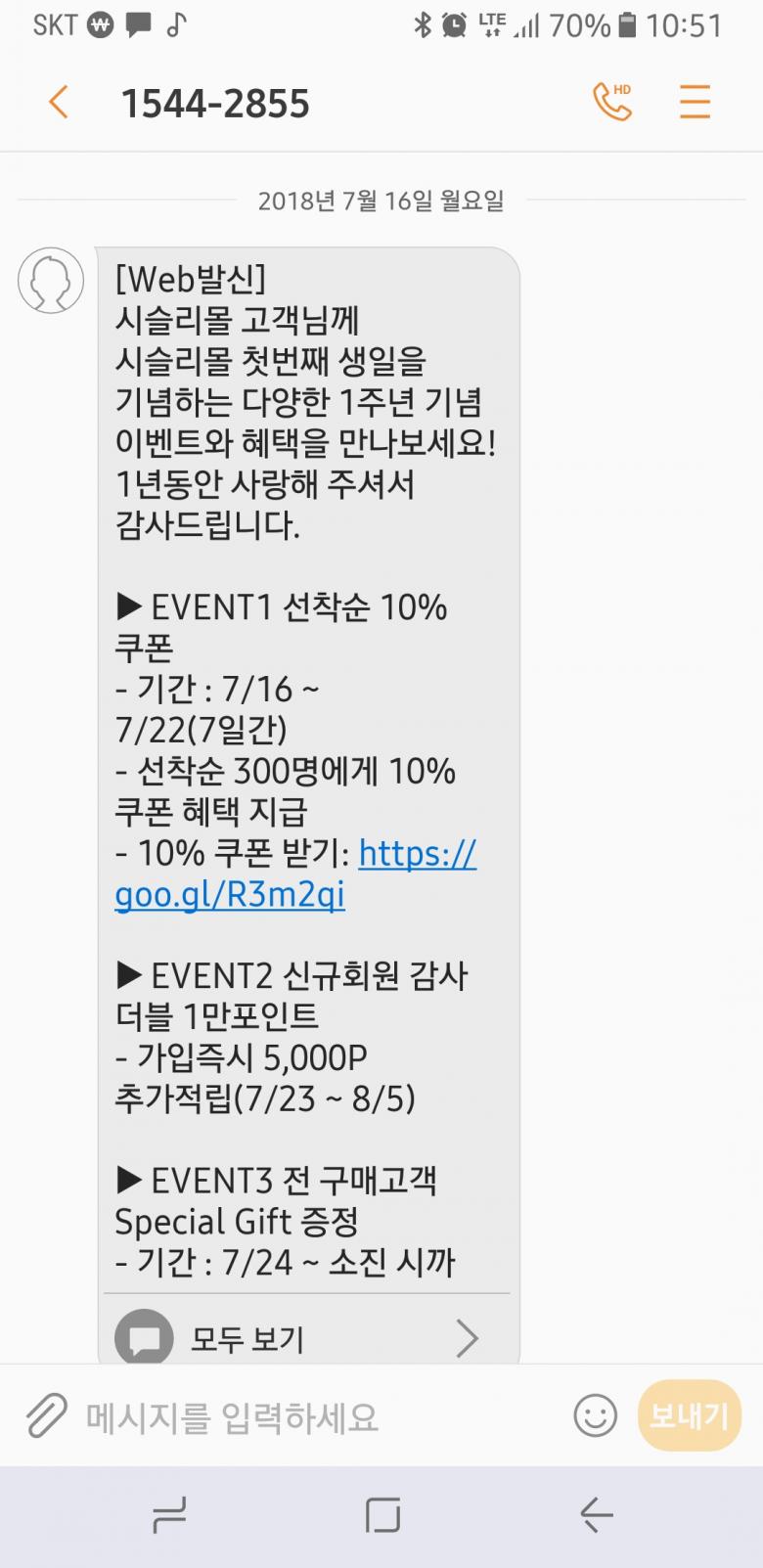This screenshot has width=763, height=1568.
Task: Open the sender's profile avatar
Action: (x=51, y=281)
